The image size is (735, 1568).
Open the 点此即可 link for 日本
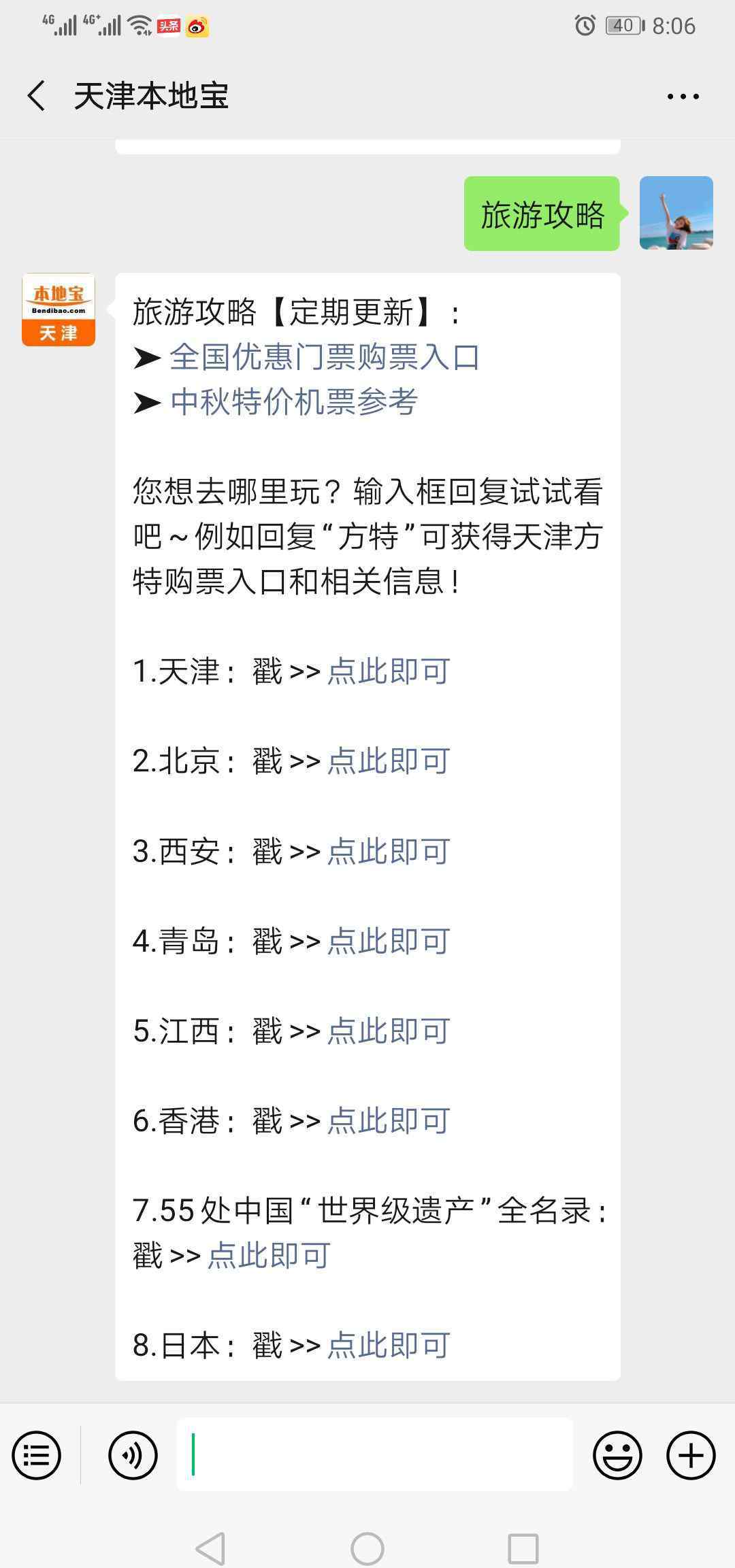click(x=389, y=1346)
